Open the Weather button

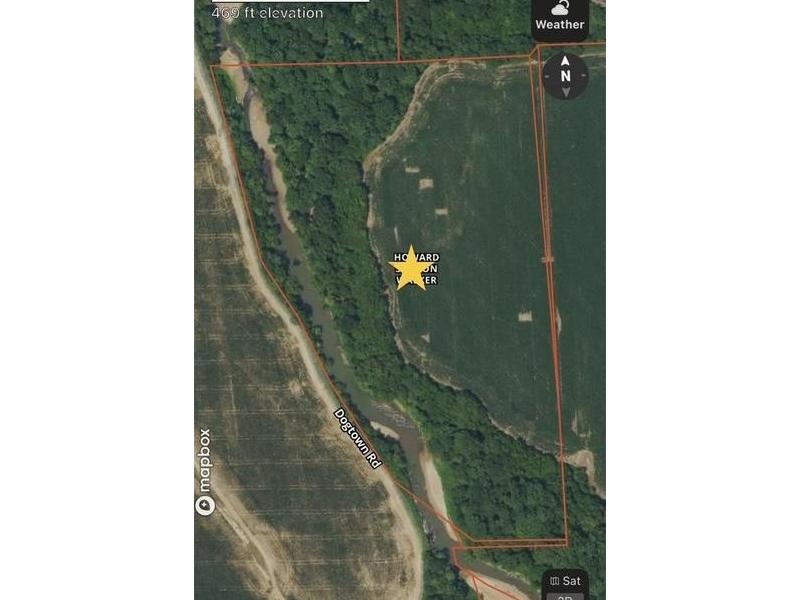coord(560,17)
